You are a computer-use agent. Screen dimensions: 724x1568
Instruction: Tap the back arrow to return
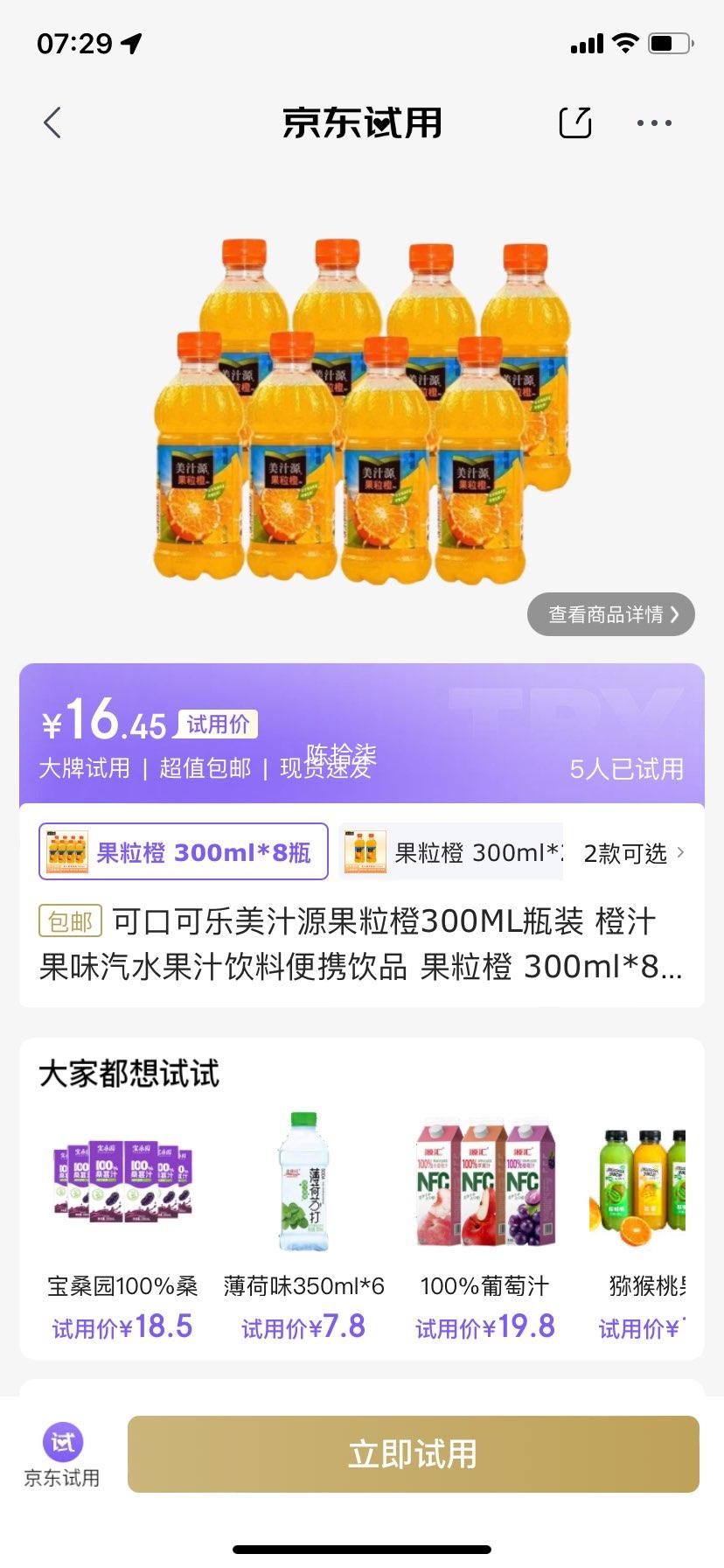[52, 122]
